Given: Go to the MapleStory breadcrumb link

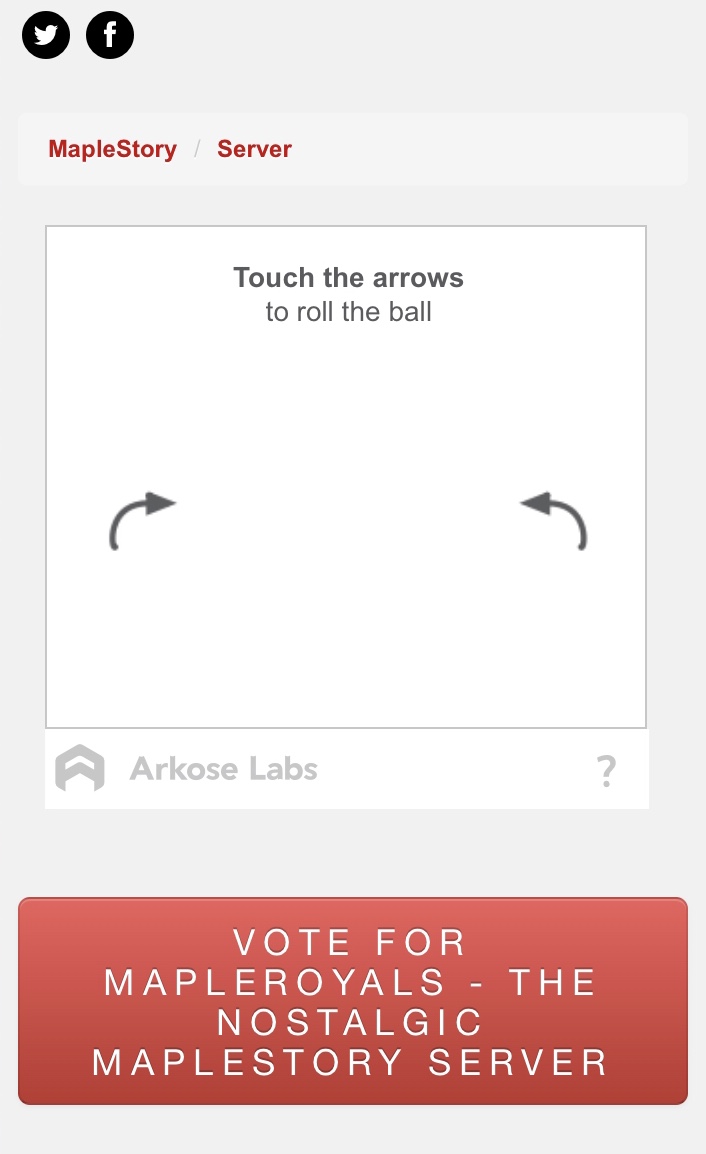Looking at the screenshot, I should 112,149.
